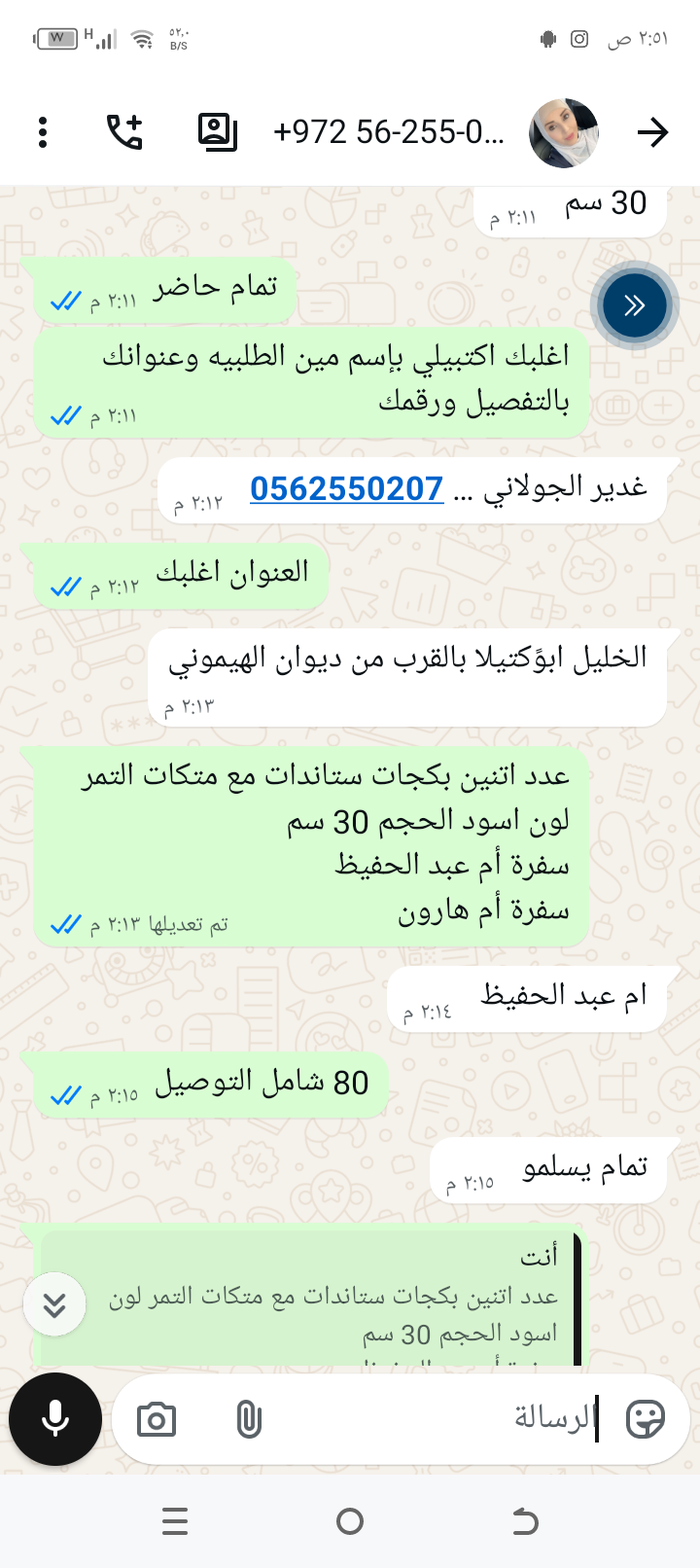Record a voice message with the microphone
700x1568 pixels.
tap(55, 1419)
